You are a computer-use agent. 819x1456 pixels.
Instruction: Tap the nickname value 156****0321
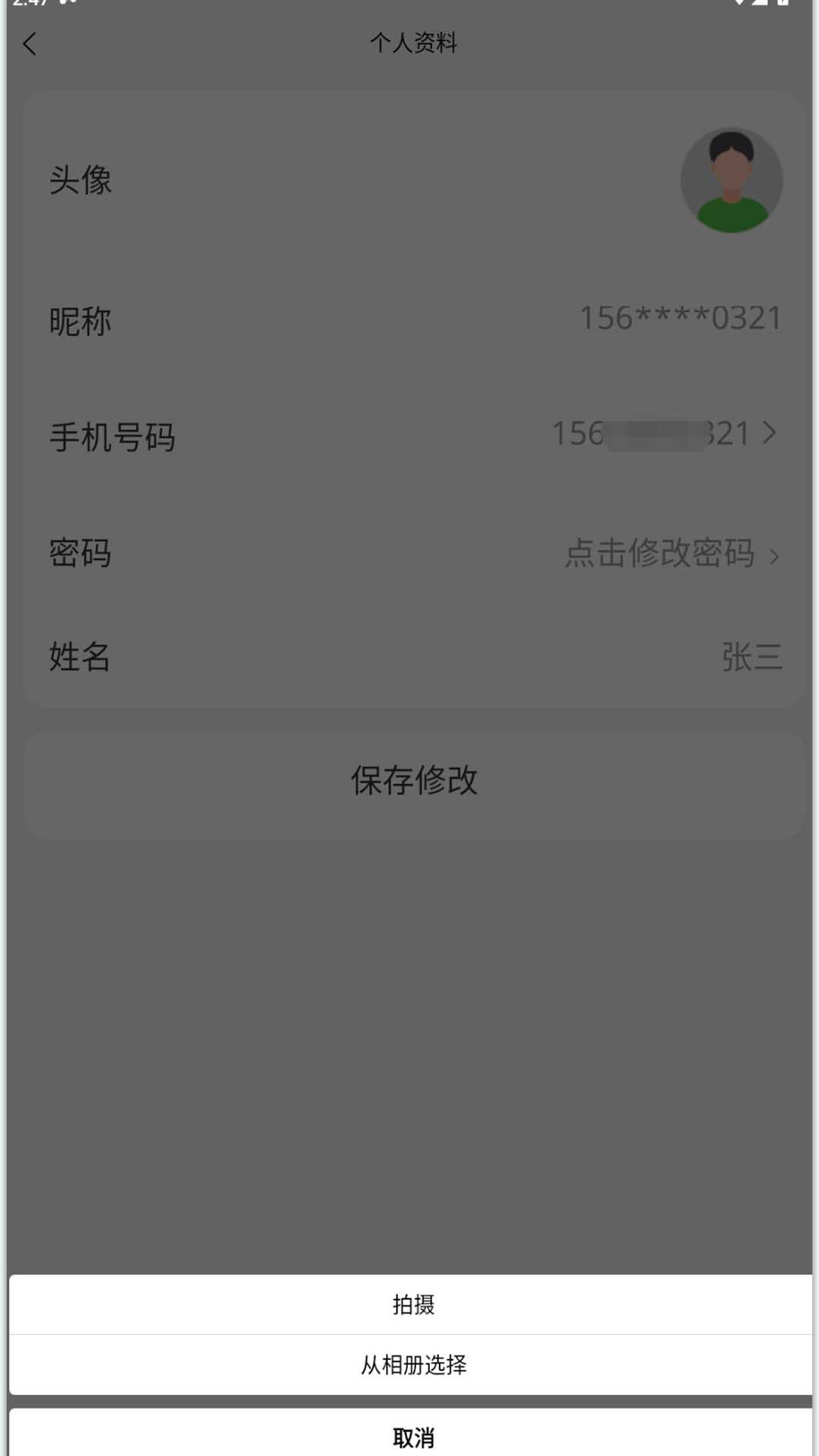click(680, 318)
